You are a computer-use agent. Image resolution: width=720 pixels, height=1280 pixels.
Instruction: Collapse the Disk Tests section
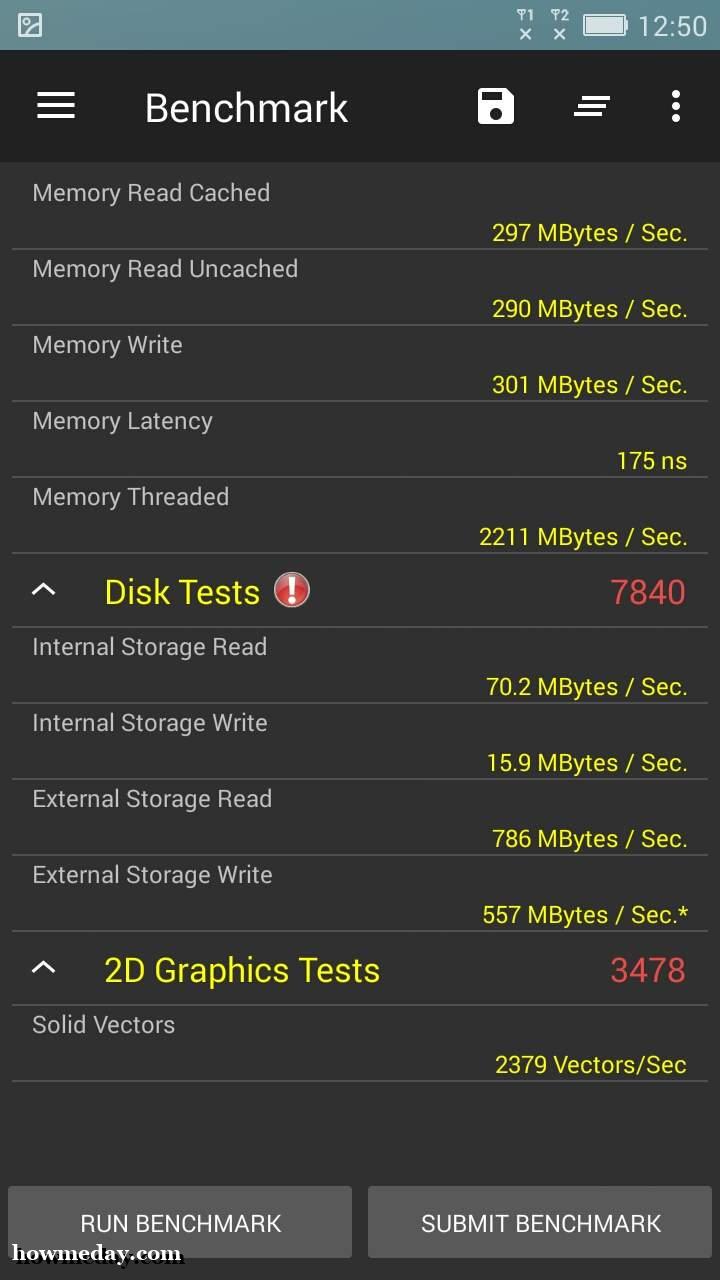click(44, 591)
